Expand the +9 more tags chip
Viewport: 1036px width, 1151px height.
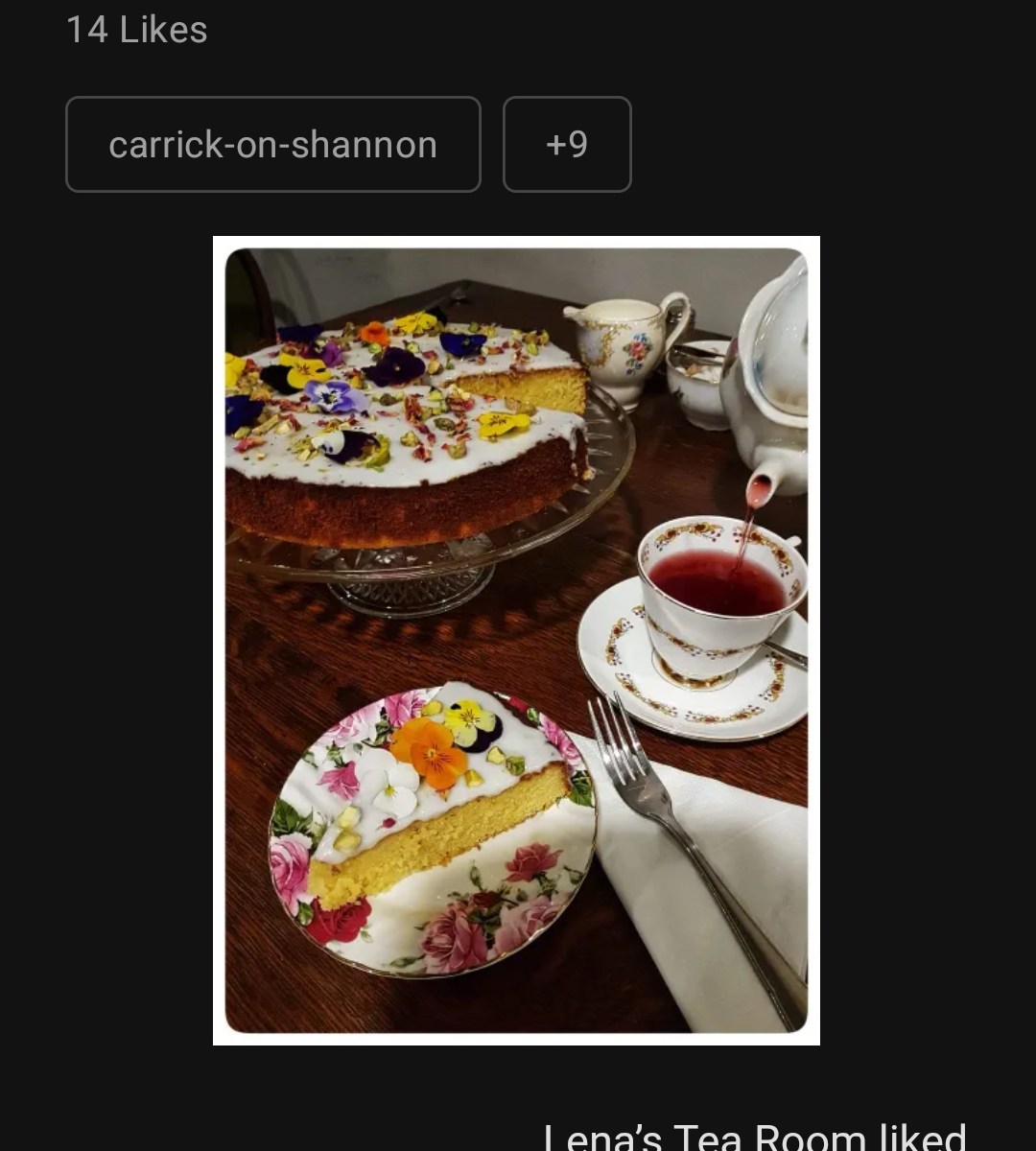[567, 145]
